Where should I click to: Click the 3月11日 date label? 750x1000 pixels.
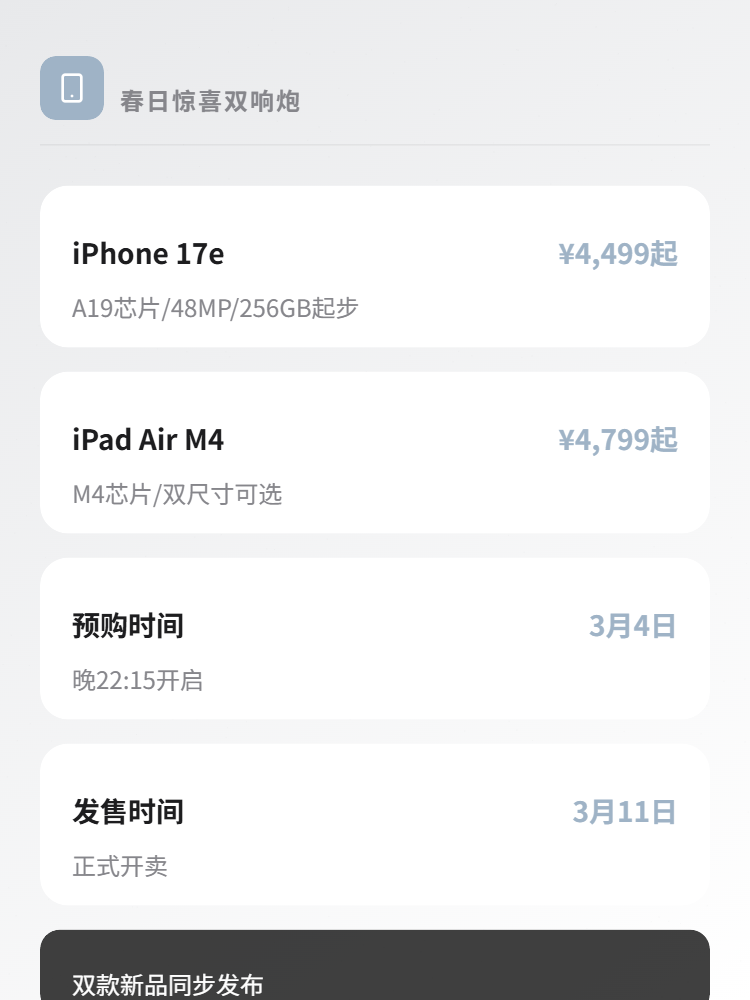pyautogui.click(x=625, y=812)
